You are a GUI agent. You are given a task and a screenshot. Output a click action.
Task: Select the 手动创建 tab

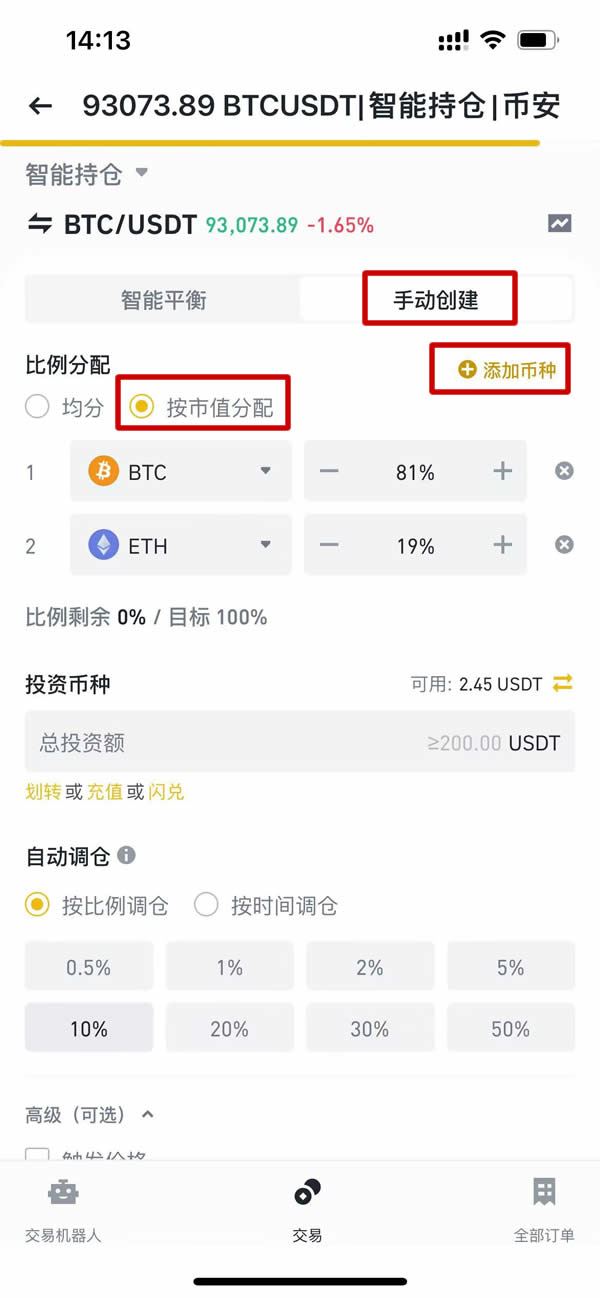(436, 300)
